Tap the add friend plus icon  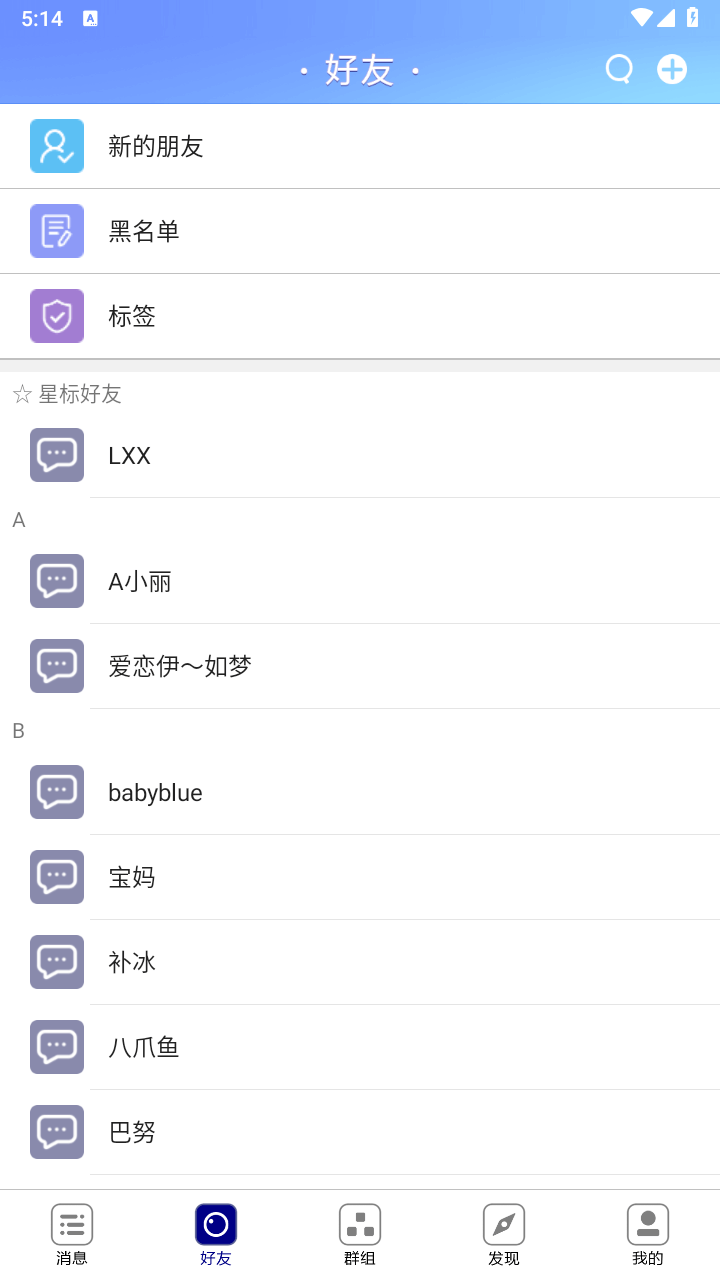pos(672,69)
